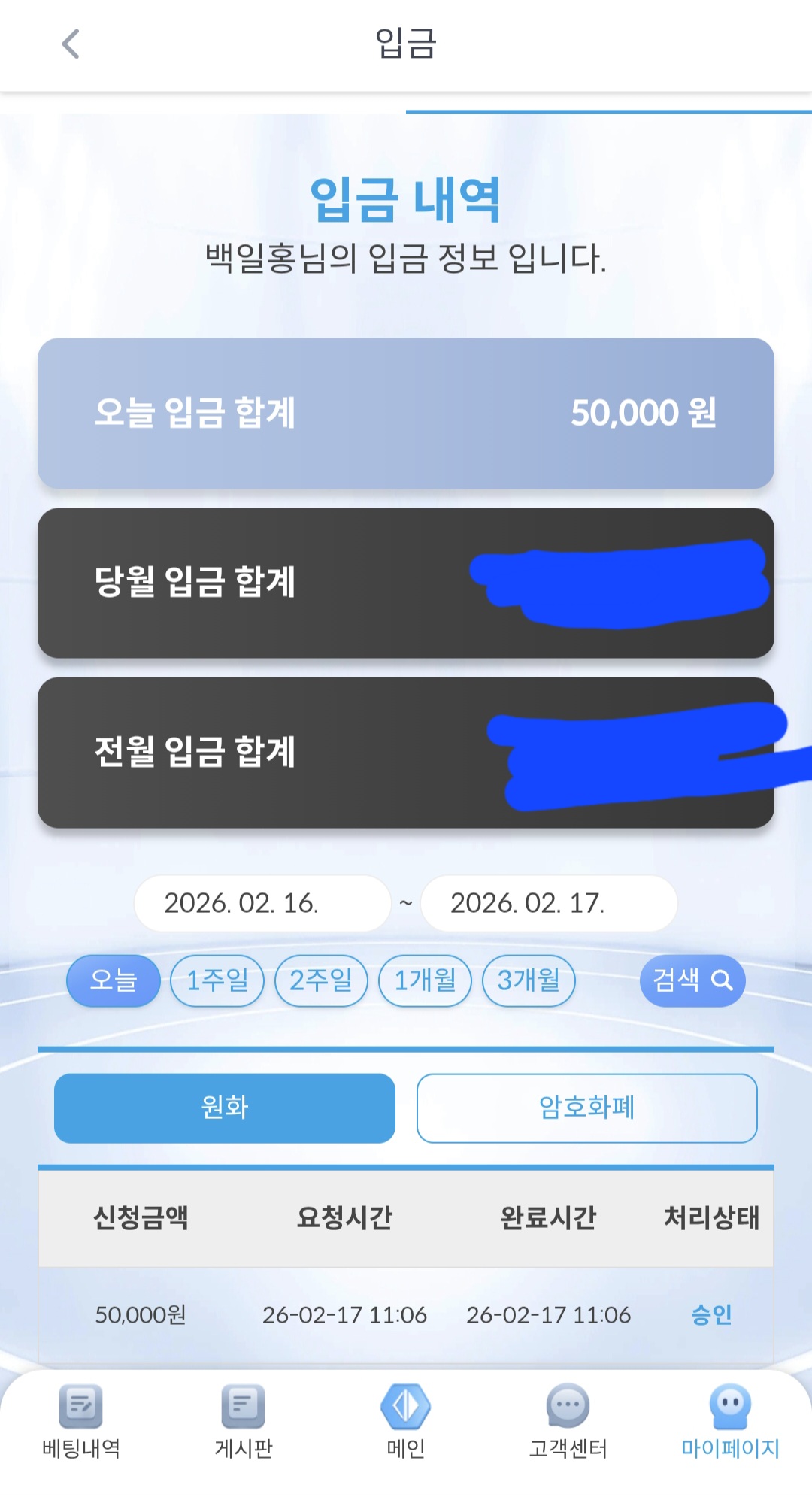812x1497 pixels.
Task: Filter by the 3개월 period chip
Action: pos(529,980)
